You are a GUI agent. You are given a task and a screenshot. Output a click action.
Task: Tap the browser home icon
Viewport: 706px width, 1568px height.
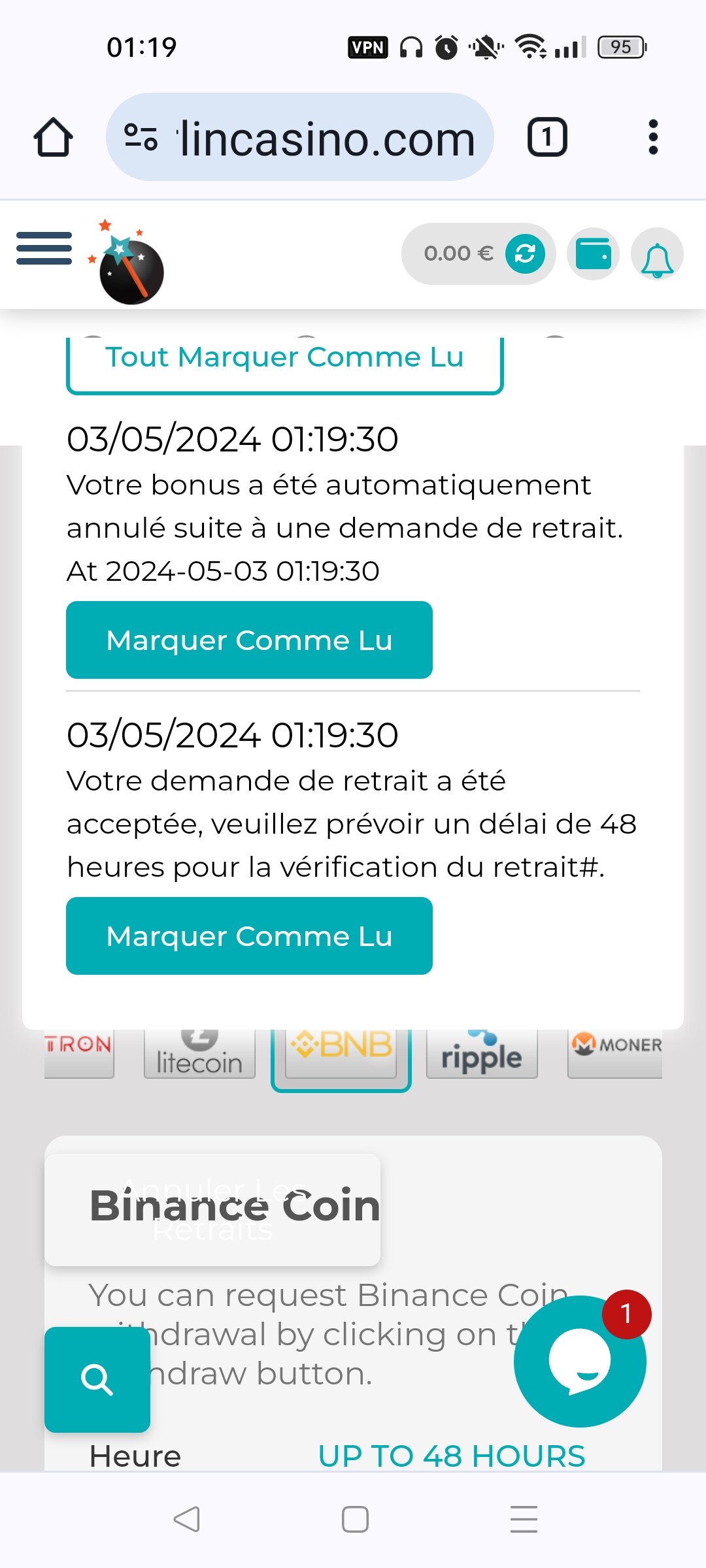53,137
